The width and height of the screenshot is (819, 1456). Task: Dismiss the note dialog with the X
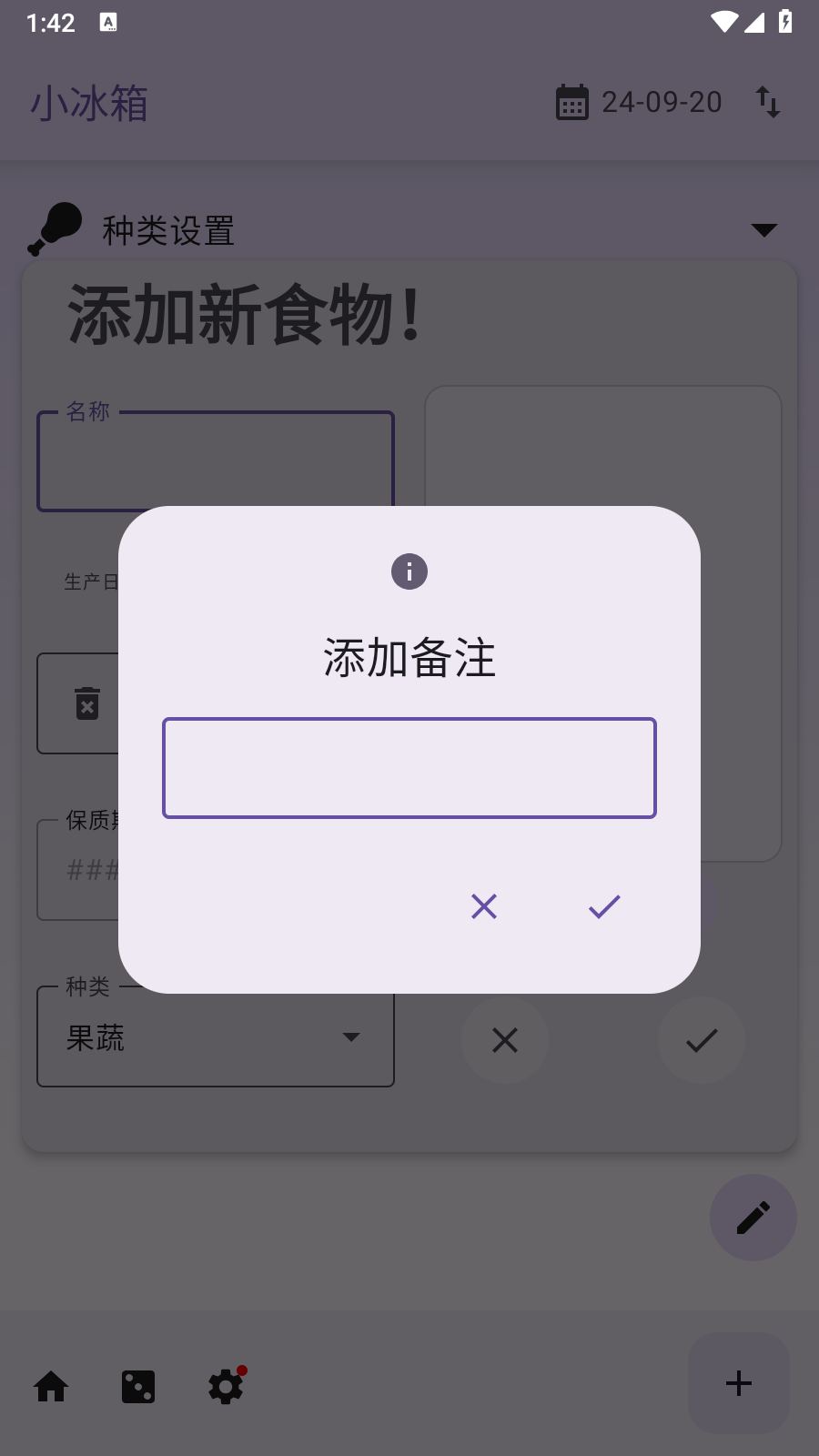483,906
